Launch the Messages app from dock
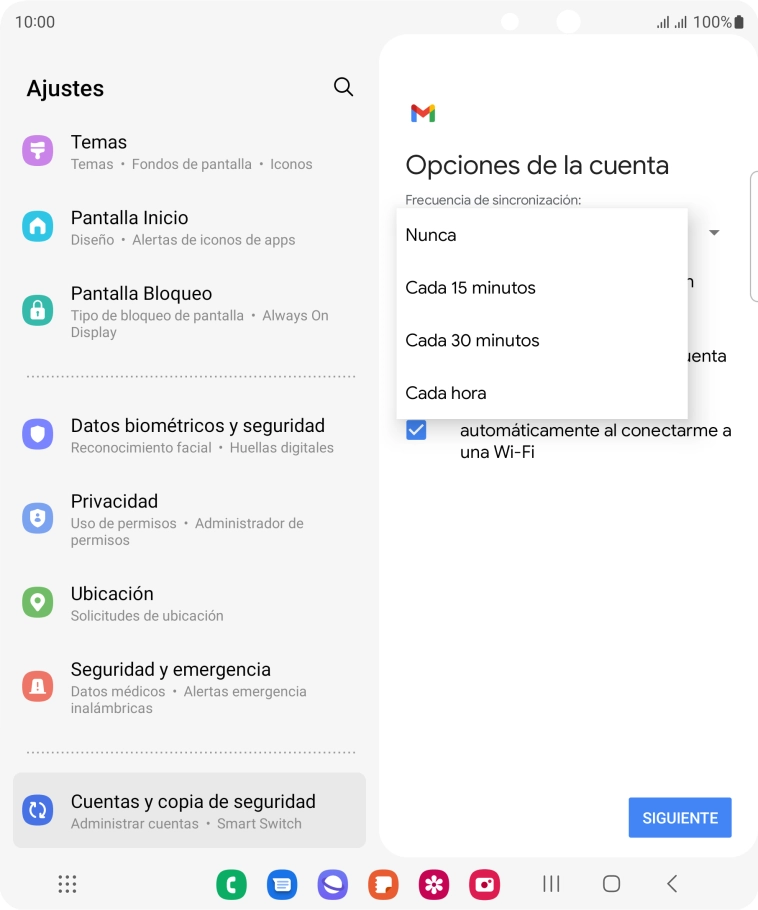 pyautogui.click(x=282, y=884)
